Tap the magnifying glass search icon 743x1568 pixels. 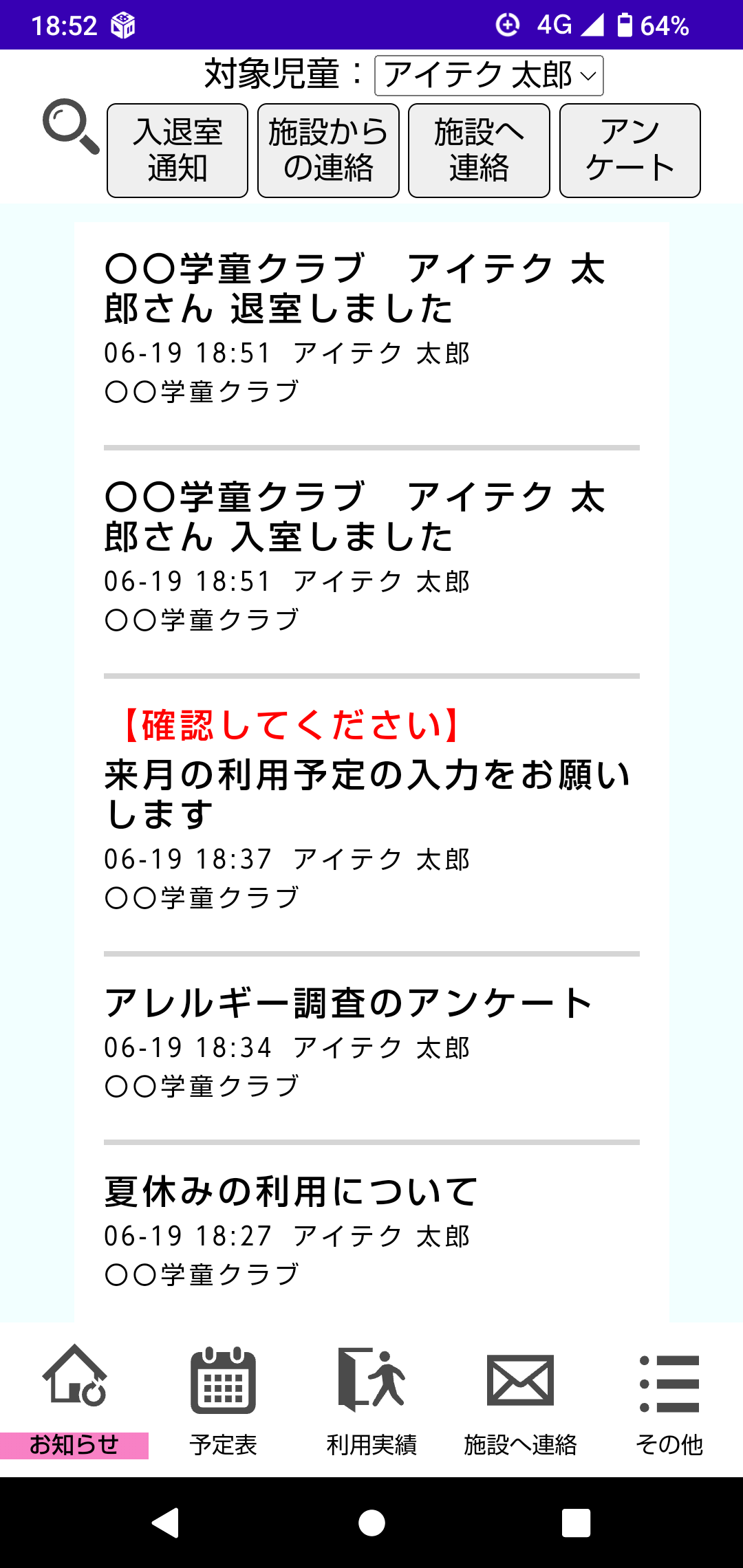(71, 127)
